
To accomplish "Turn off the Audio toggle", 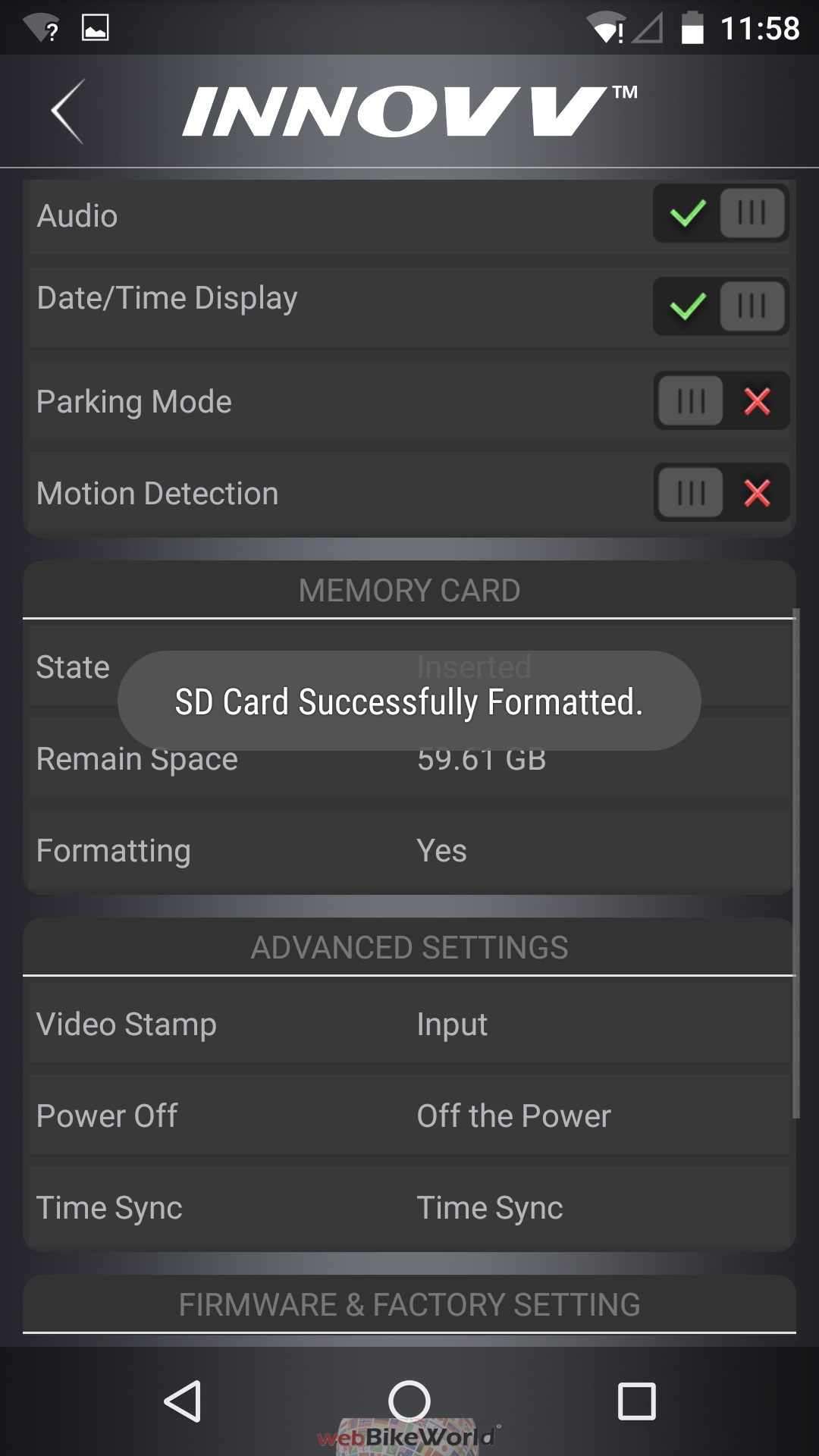I will [720, 214].
